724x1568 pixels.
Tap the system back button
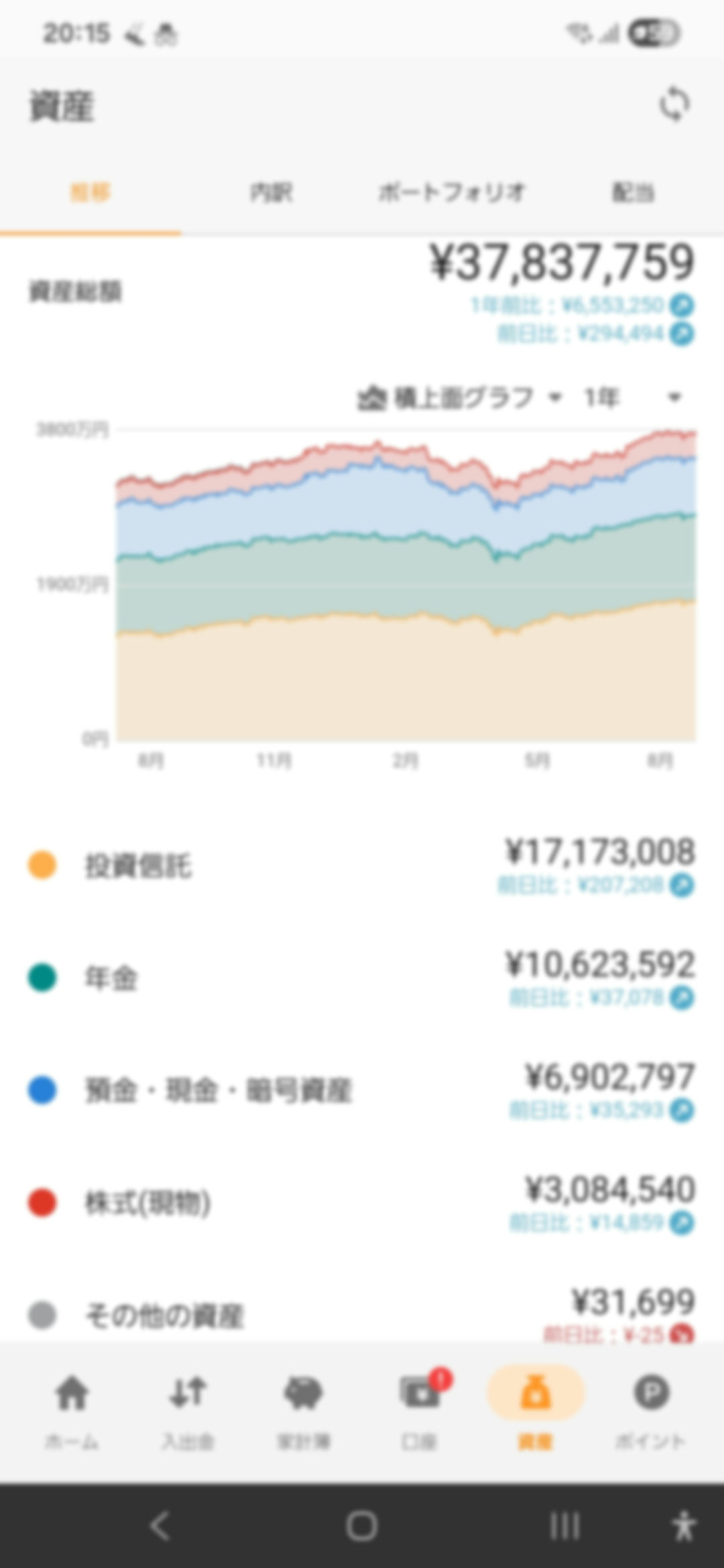[160, 1526]
